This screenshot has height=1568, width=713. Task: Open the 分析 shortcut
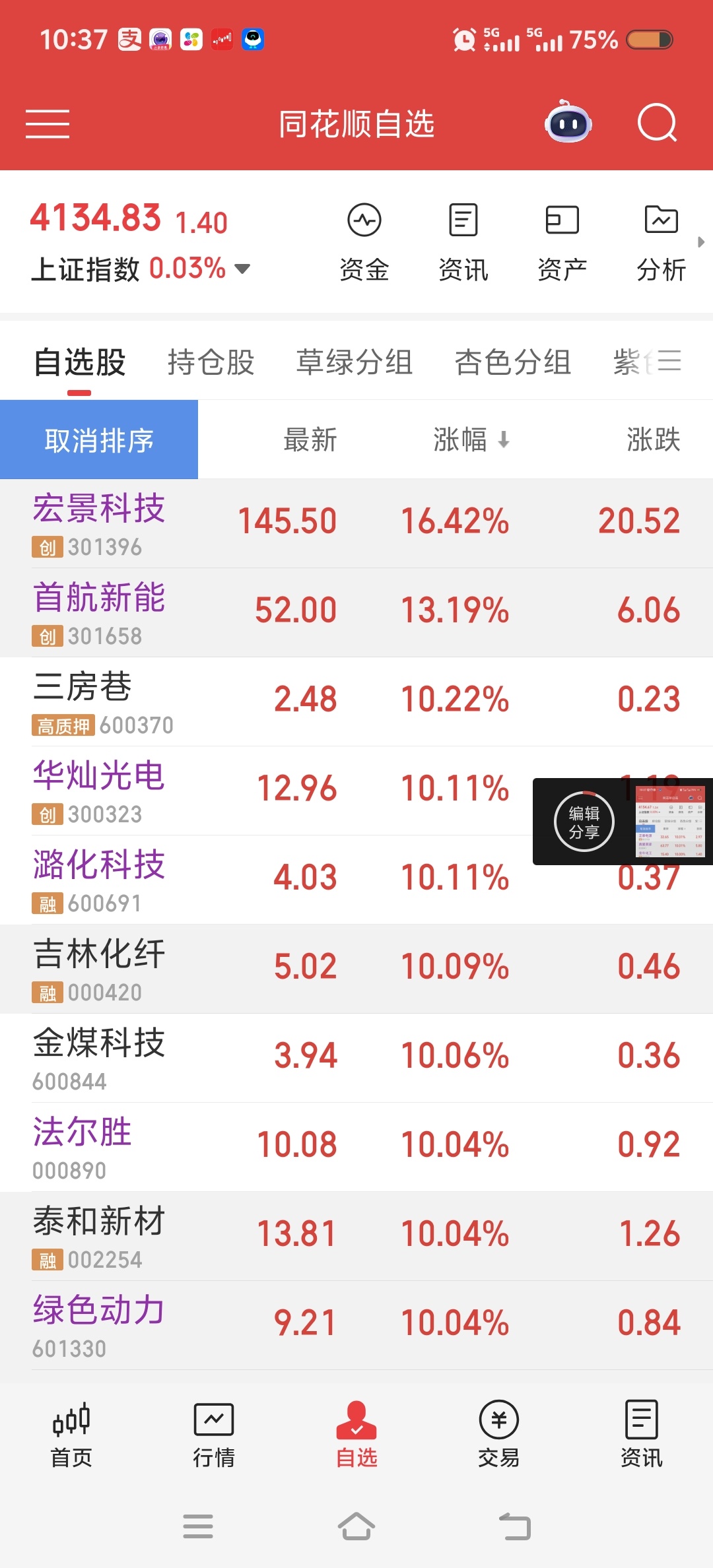point(661,242)
